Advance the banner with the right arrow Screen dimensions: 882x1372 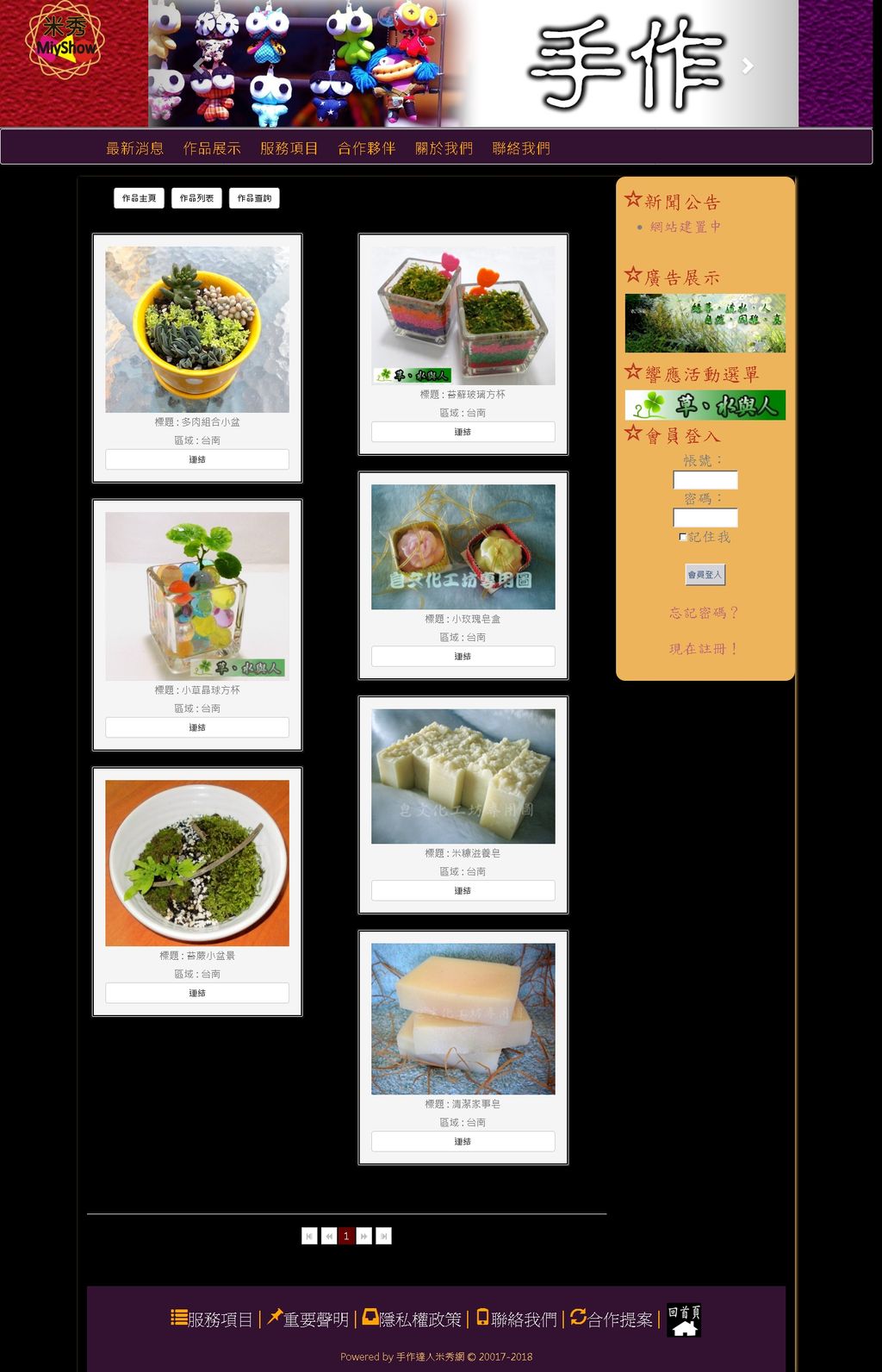(748, 65)
